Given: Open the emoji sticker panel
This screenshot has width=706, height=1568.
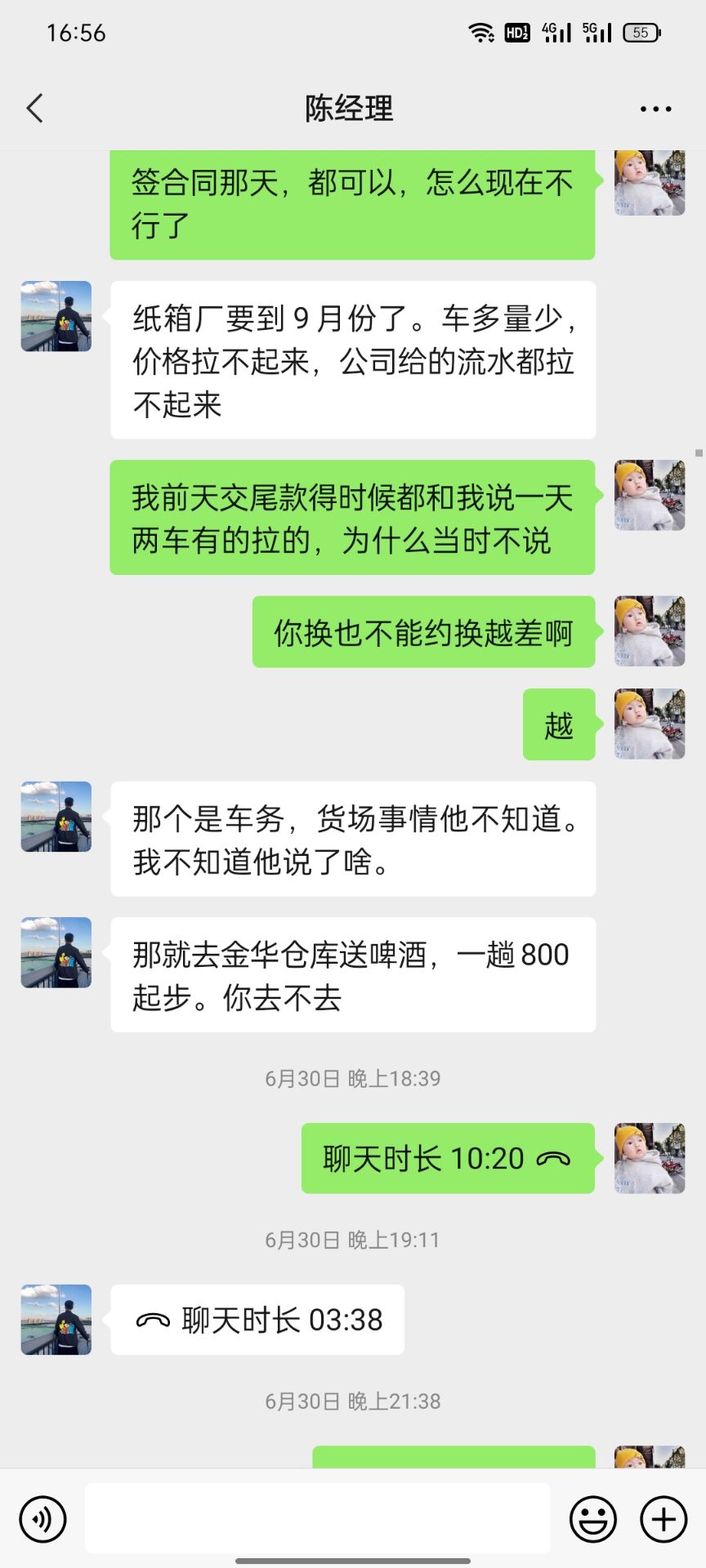Looking at the screenshot, I should point(592,1519).
